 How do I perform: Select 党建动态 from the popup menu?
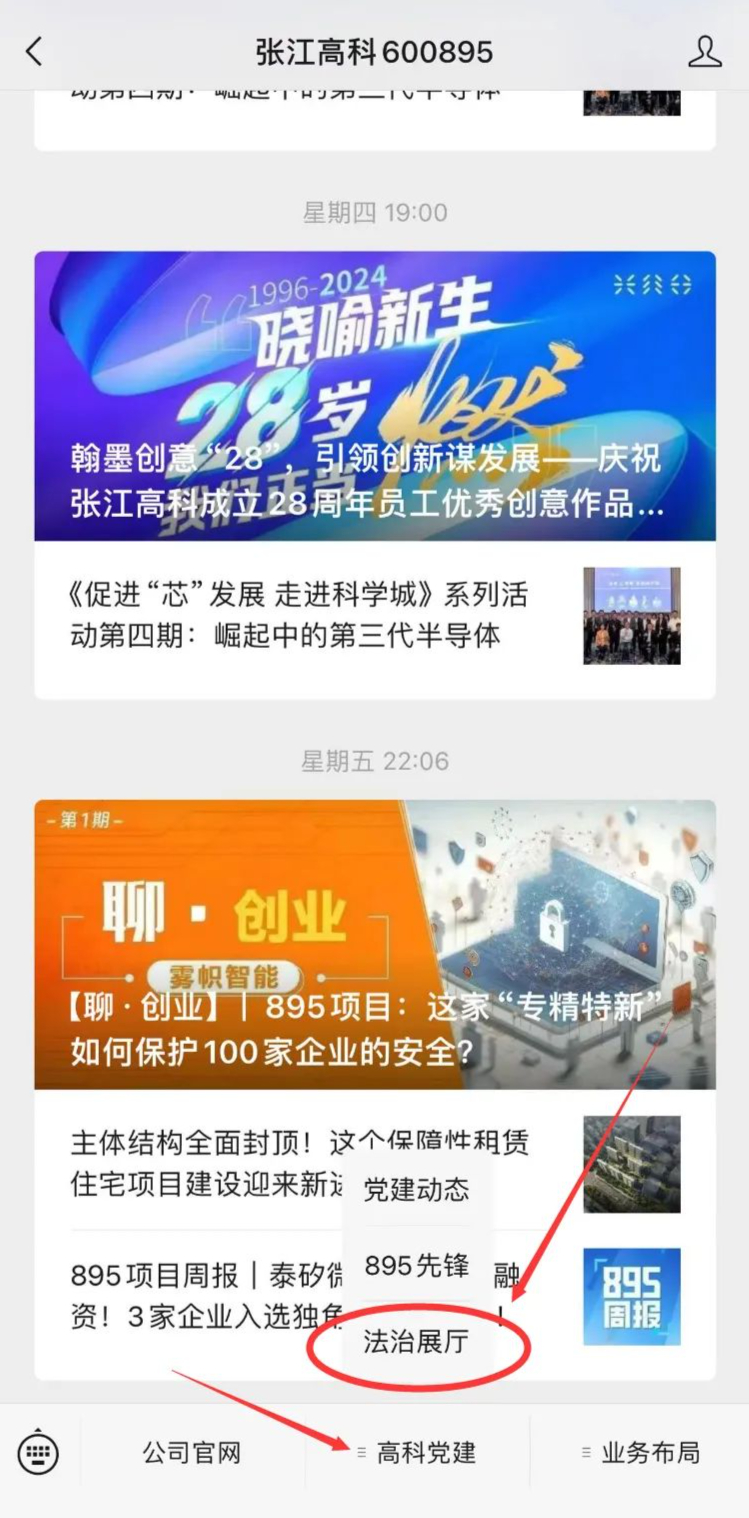point(416,1190)
